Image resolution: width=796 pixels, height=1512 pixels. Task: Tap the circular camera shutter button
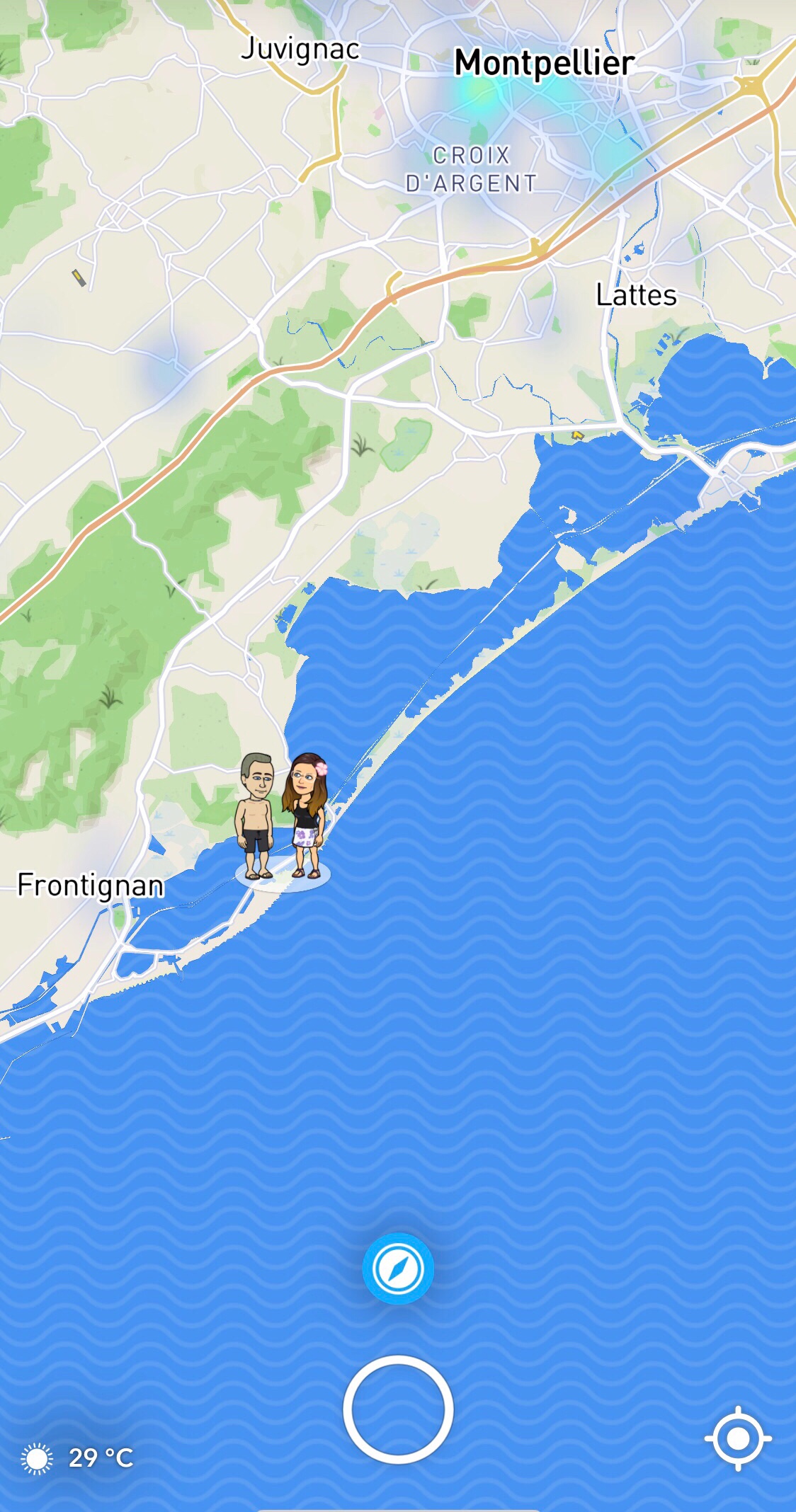coord(398,1409)
